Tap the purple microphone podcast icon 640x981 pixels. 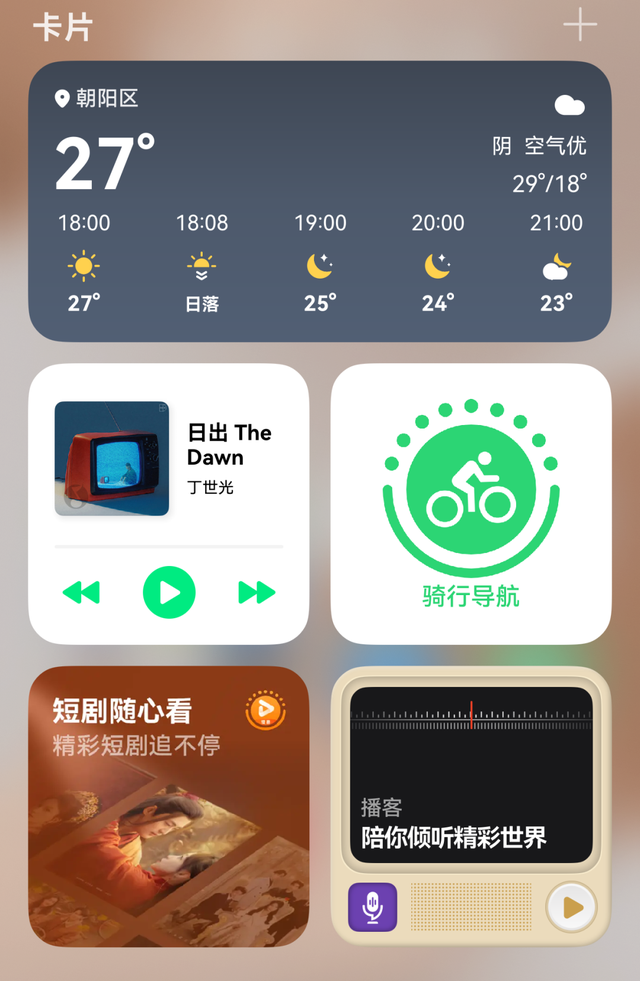point(372,907)
